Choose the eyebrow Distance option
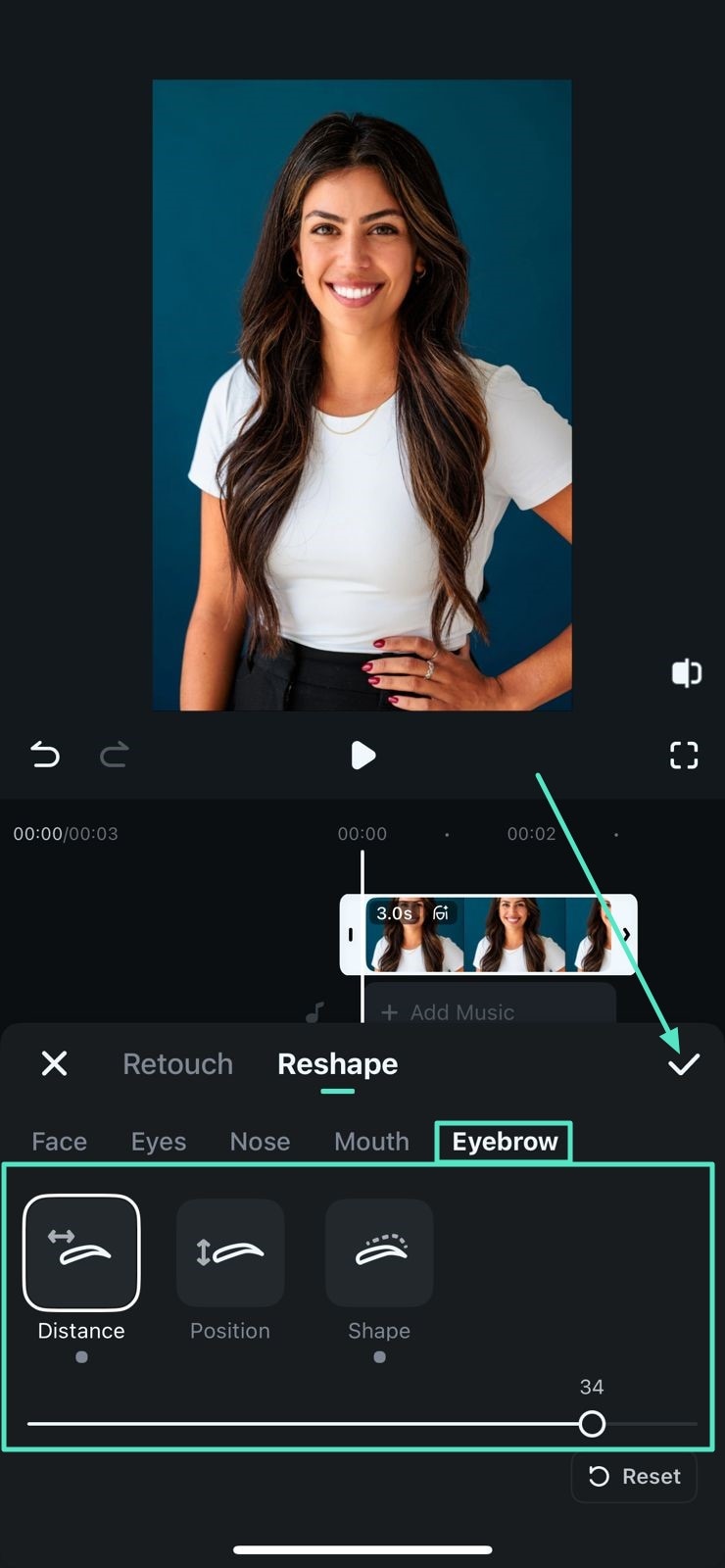This screenshot has height=1568, width=725. coord(81,1252)
